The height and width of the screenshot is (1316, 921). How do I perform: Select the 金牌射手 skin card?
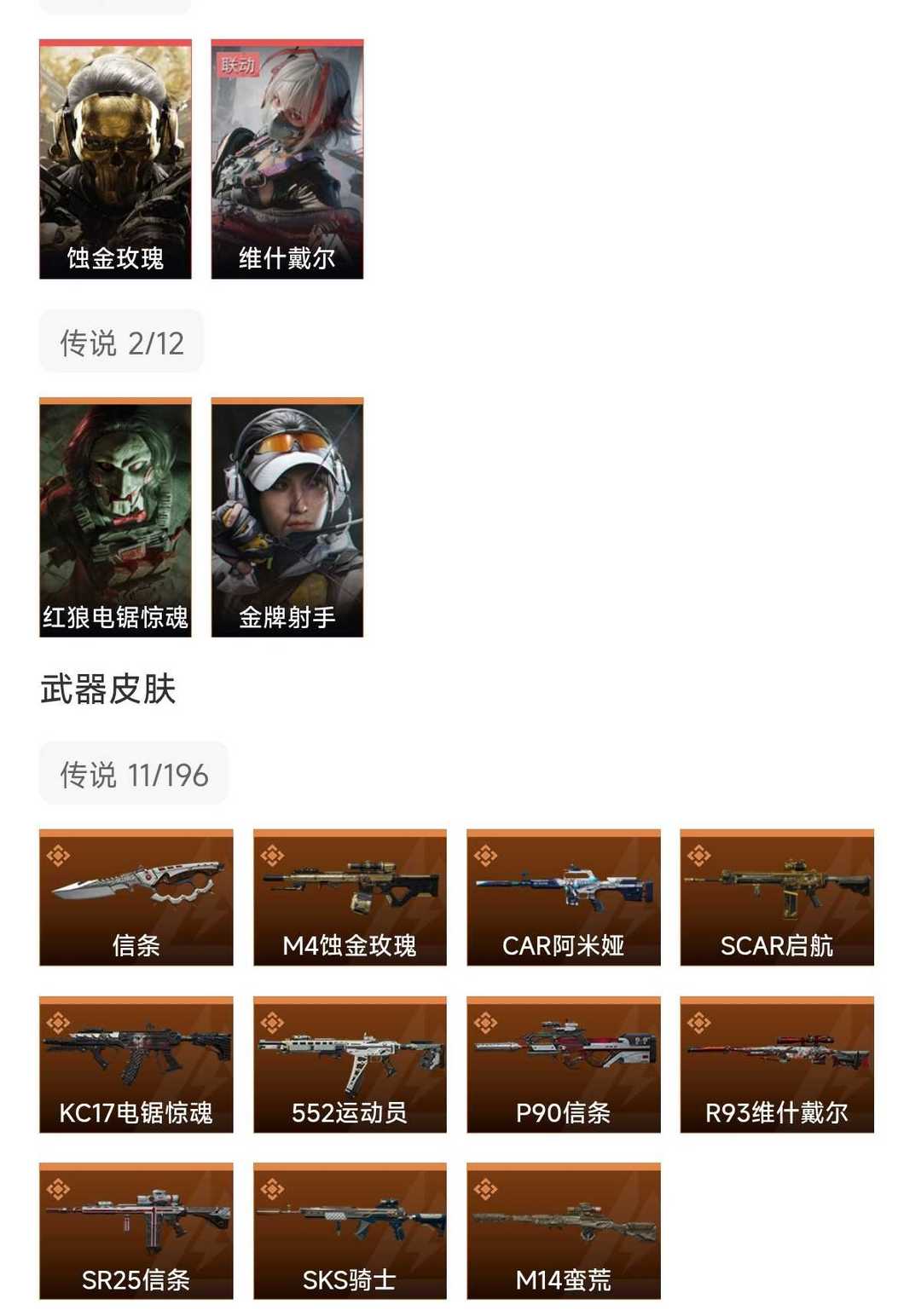tap(287, 517)
